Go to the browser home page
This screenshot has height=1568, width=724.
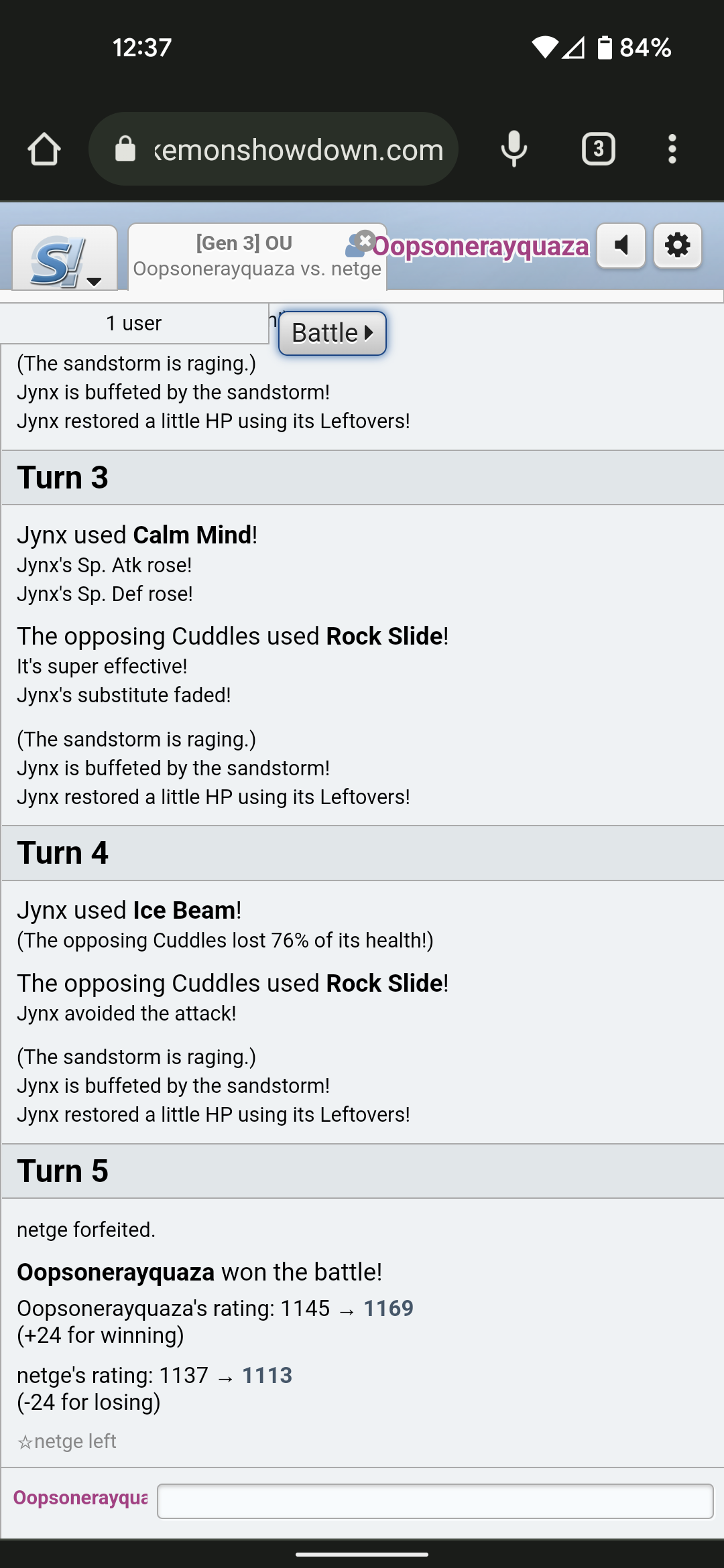tap(44, 149)
